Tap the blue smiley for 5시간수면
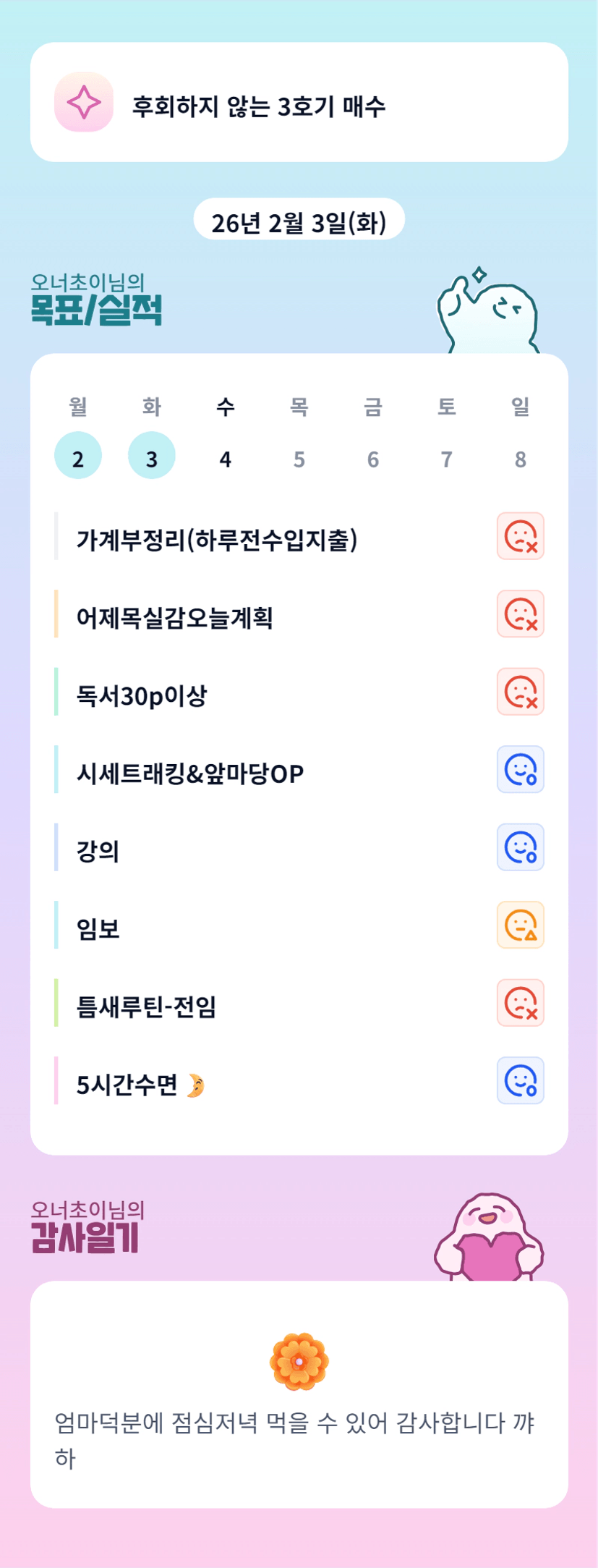This screenshot has width=598, height=1568. coord(520,1081)
